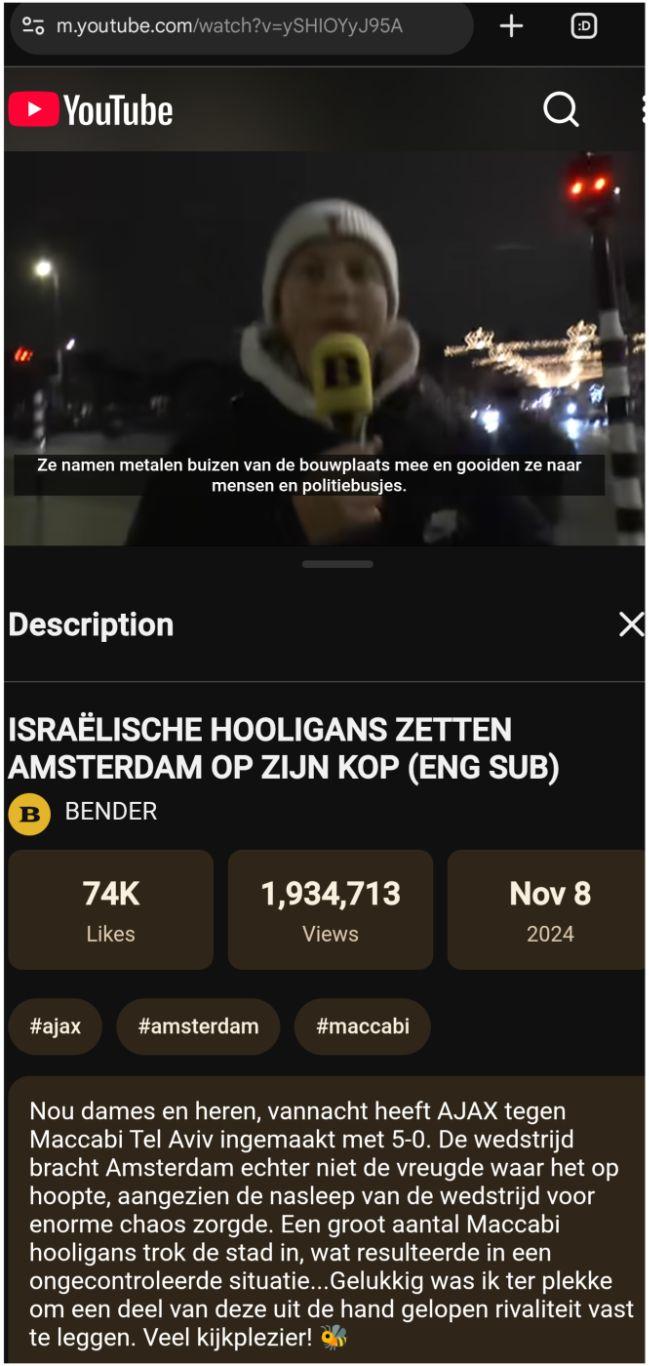The width and height of the screenshot is (649, 1366).
Task: Open a new browser tab
Action: (511, 27)
